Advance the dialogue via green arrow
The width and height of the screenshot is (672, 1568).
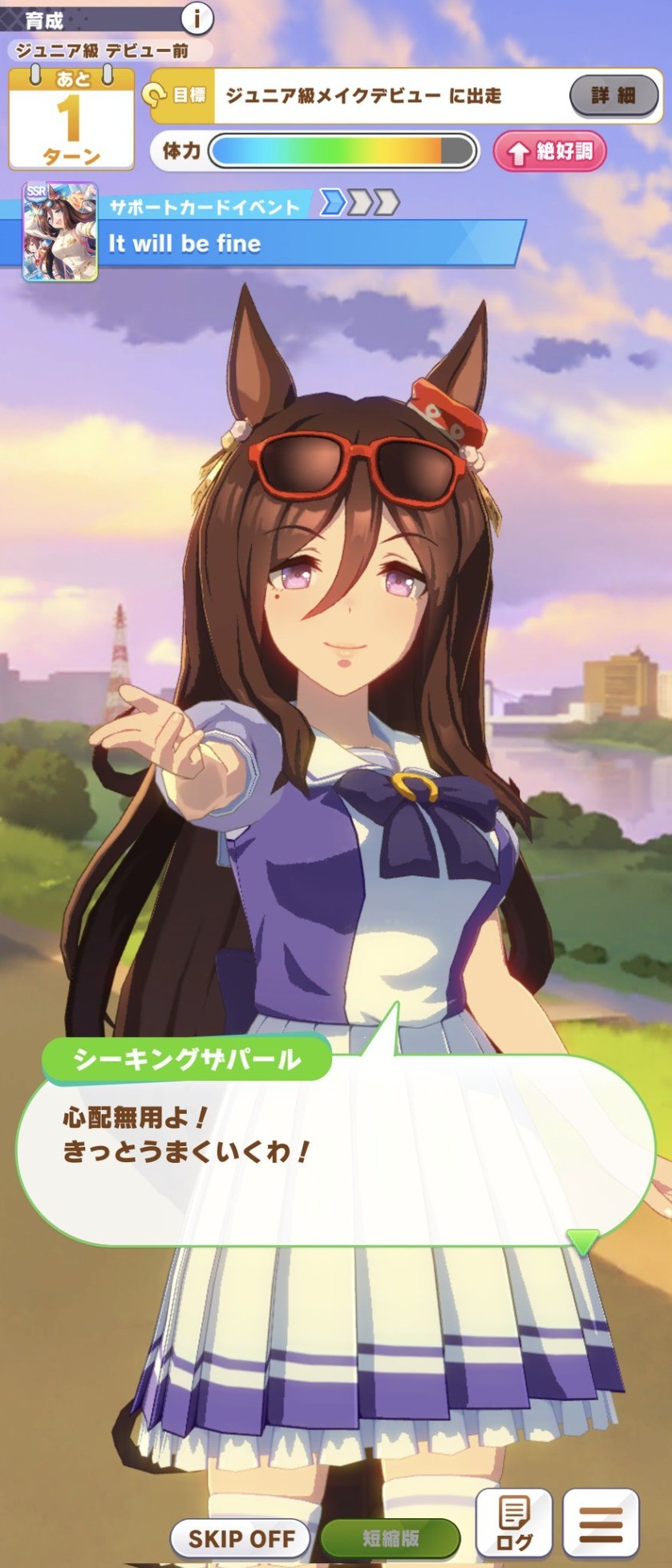tap(583, 1241)
